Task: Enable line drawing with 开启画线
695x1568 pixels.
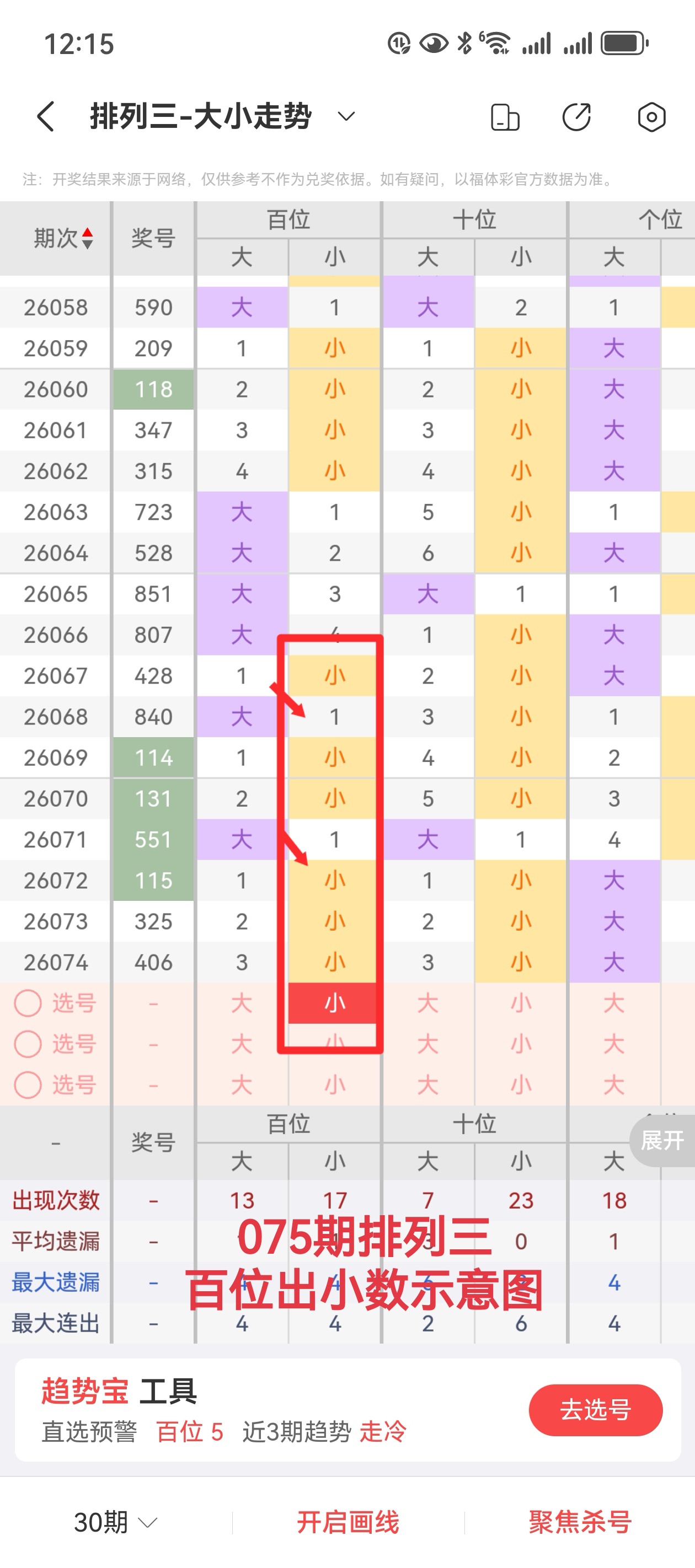Action: [348, 1522]
